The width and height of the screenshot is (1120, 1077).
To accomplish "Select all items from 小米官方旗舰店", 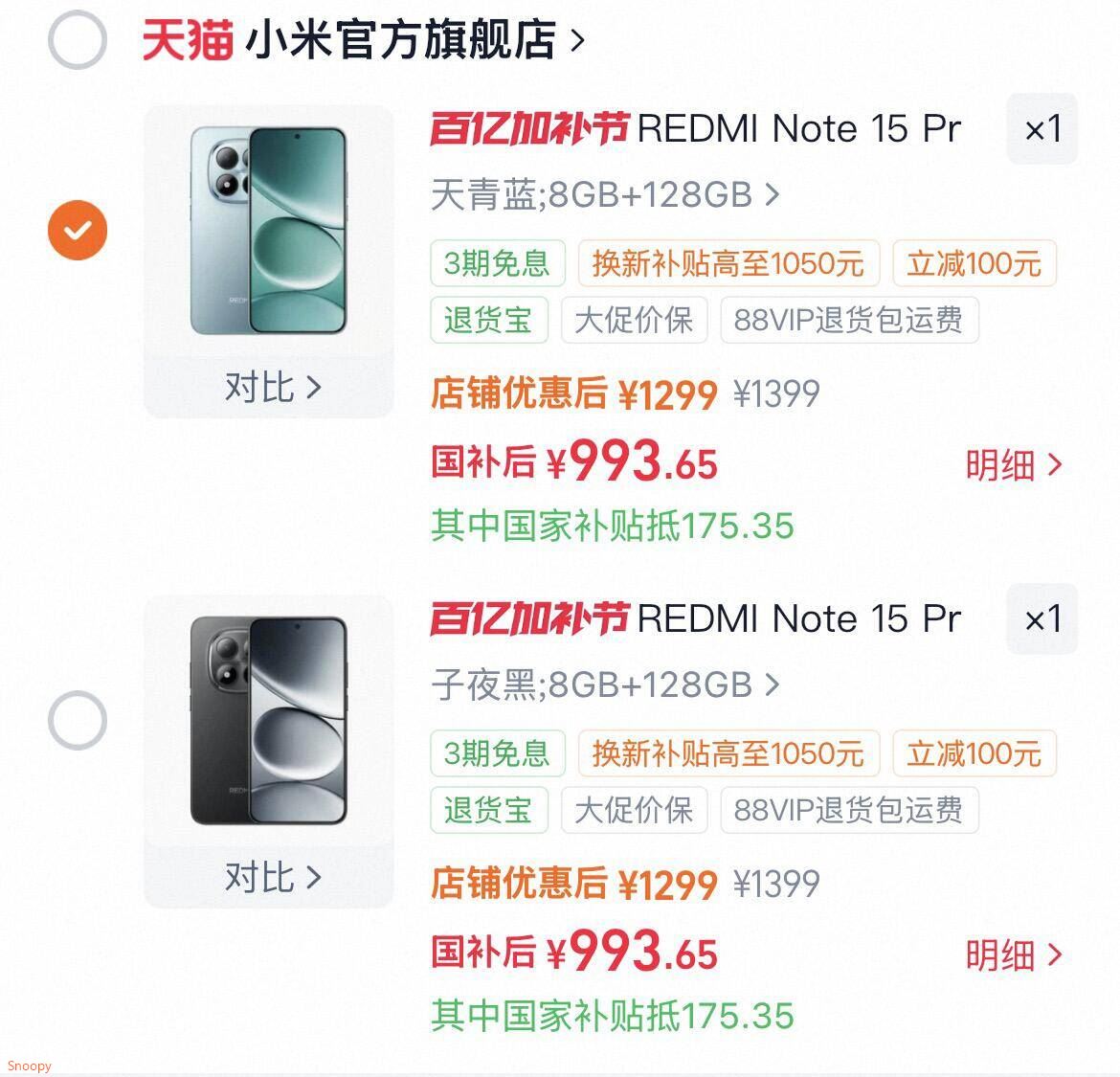I will pyautogui.click(x=77, y=40).
